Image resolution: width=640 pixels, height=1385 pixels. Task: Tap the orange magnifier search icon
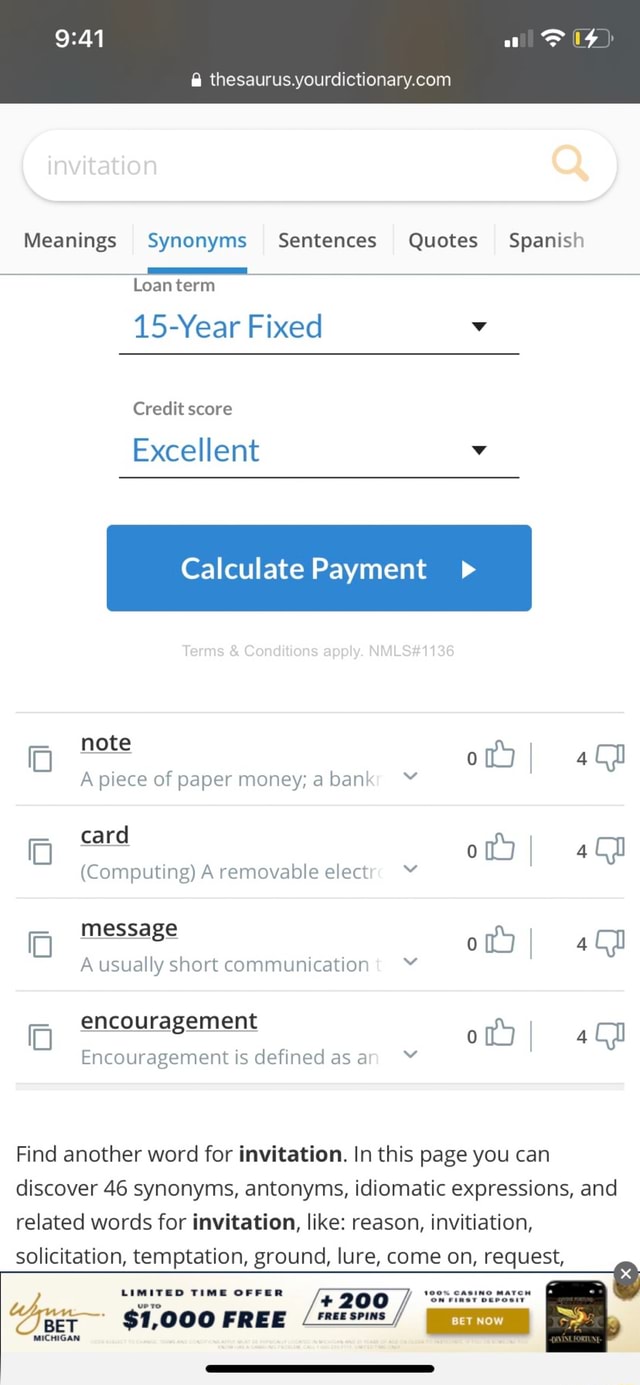pyautogui.click(x=570, y=163)
